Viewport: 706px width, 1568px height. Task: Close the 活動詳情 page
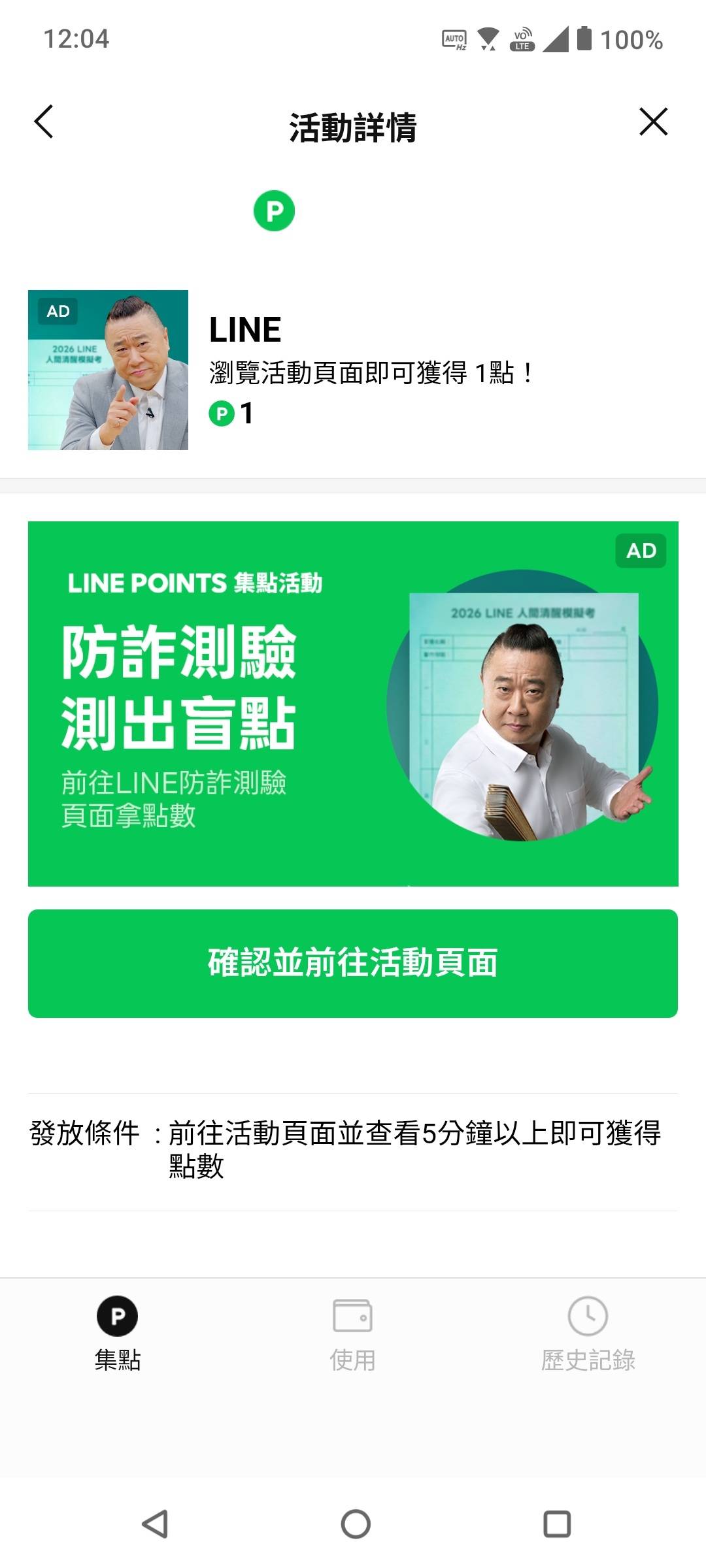tap(653, 122)
